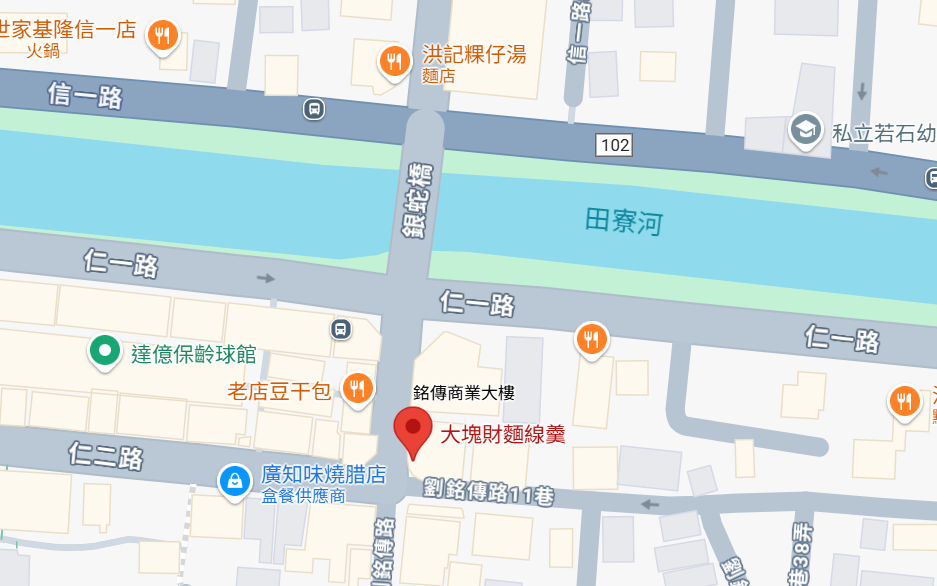Select the 洪記粿仔湯 restaurant marker
The width and height of the screenshot is (937, 586).
point(395,61)
